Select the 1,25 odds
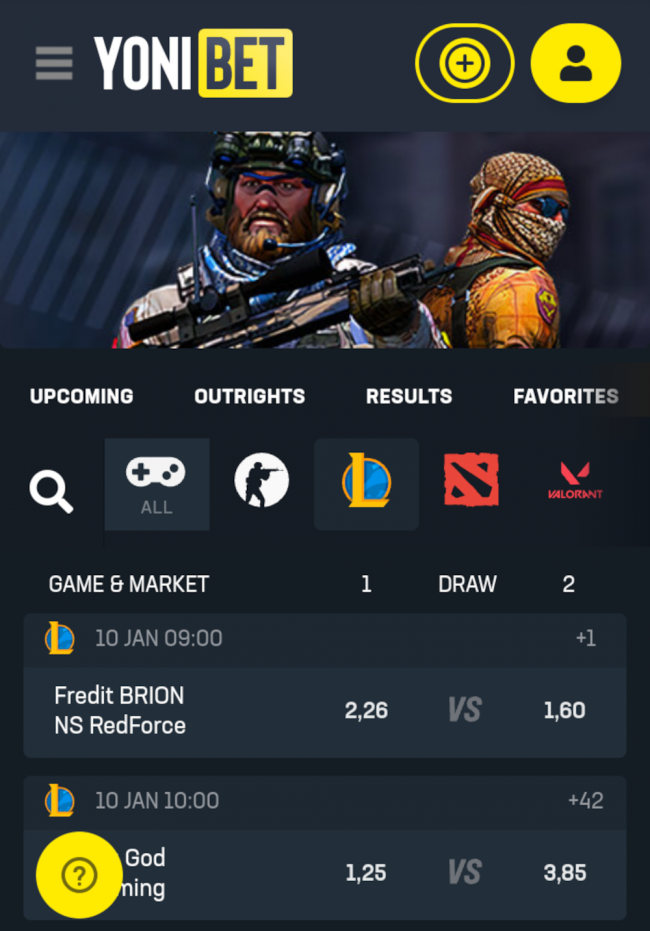This screenshot has width=650, height=931. pyautogui.click(x=366, y=873)
